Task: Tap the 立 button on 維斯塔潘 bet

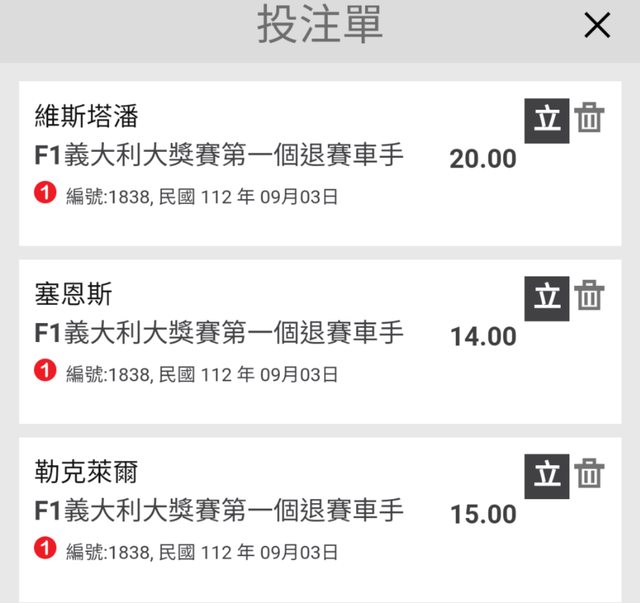Action: (547, 120)
